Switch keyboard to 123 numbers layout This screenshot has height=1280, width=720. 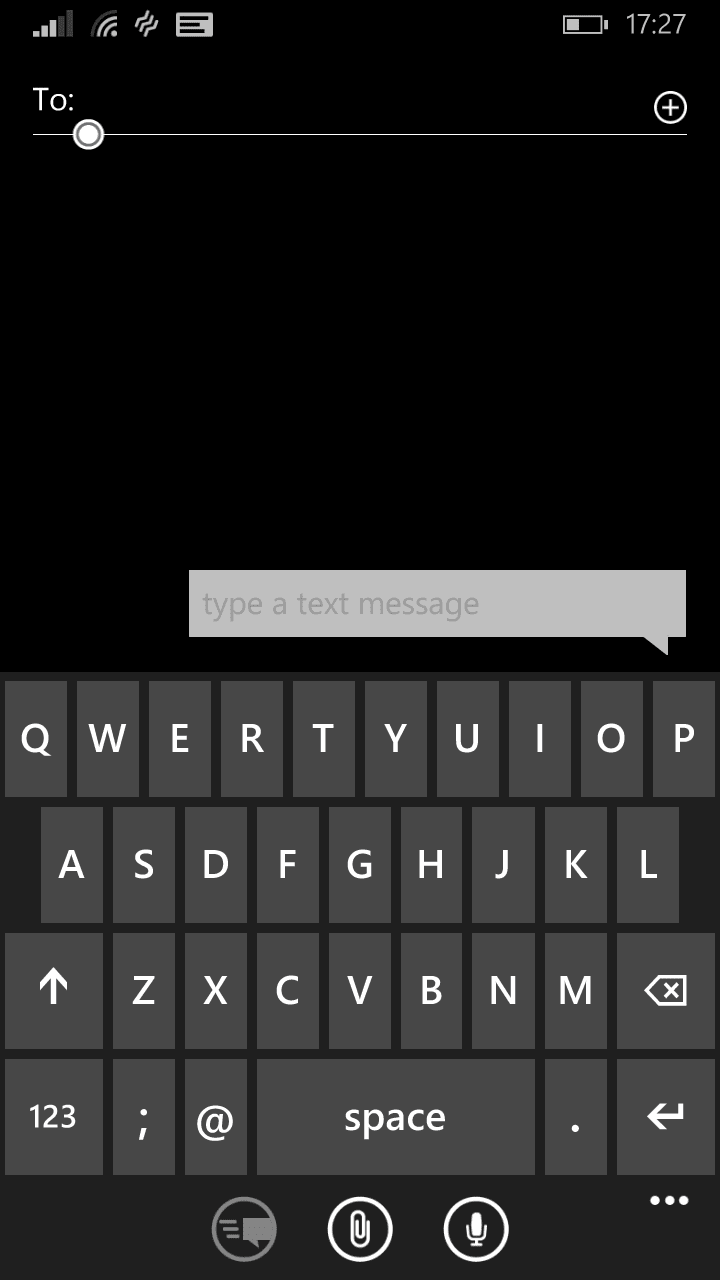54,1117
